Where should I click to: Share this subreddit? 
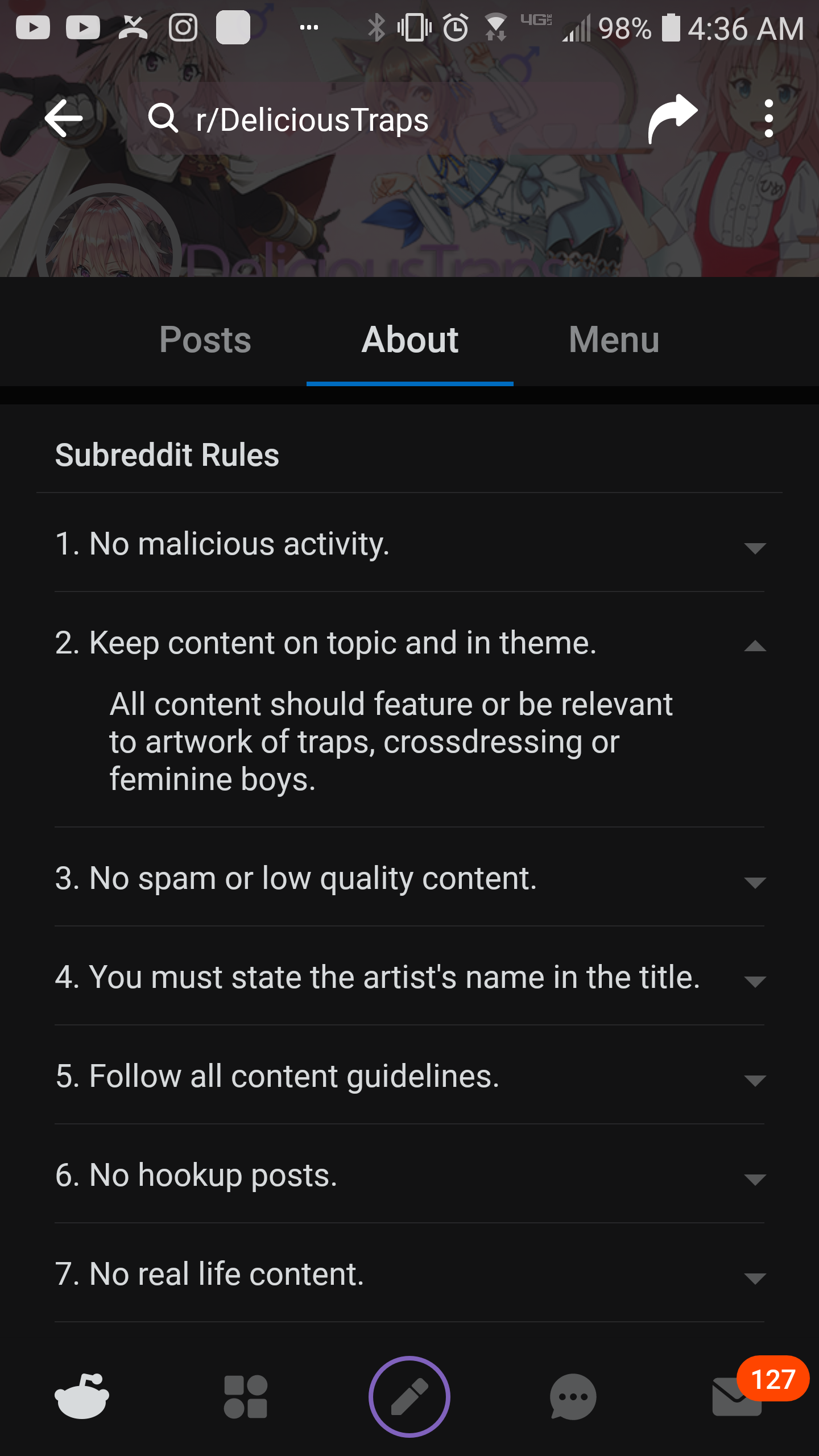point(672,118)
